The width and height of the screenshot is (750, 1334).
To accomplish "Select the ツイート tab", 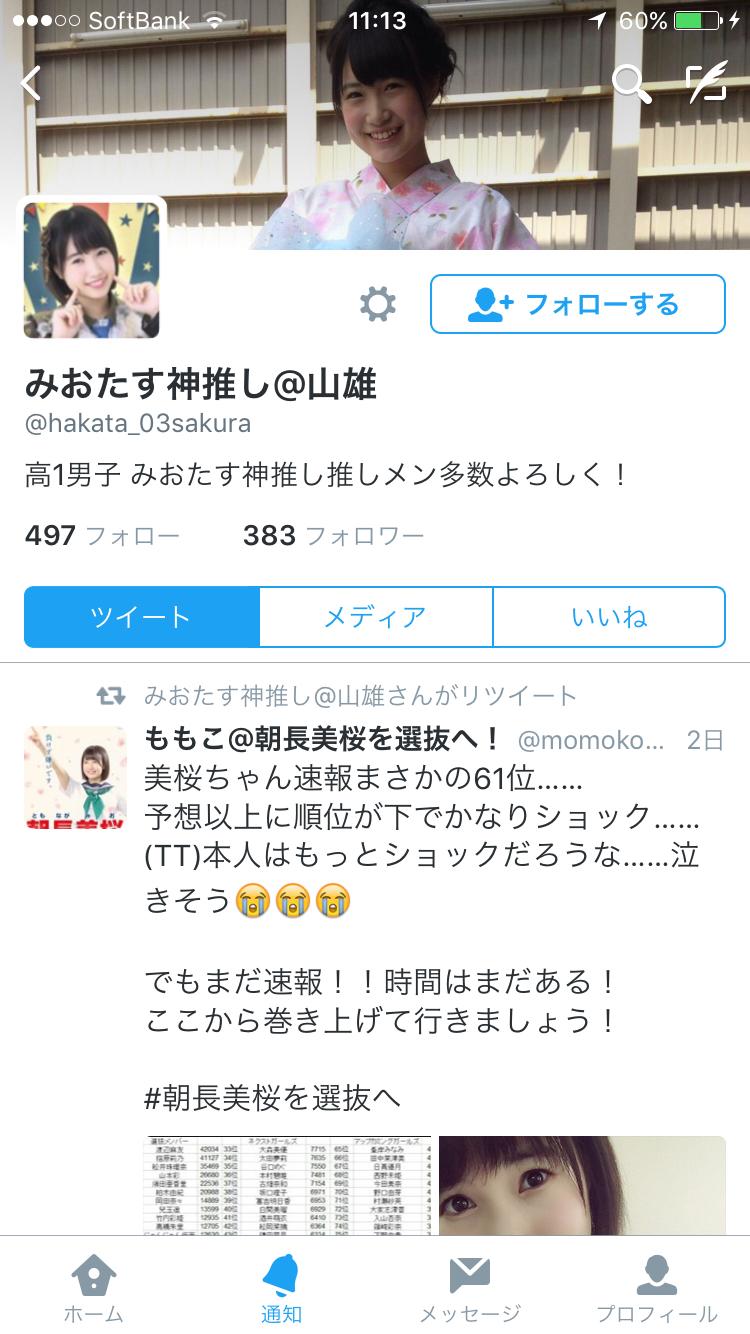I will pos(141,617).
